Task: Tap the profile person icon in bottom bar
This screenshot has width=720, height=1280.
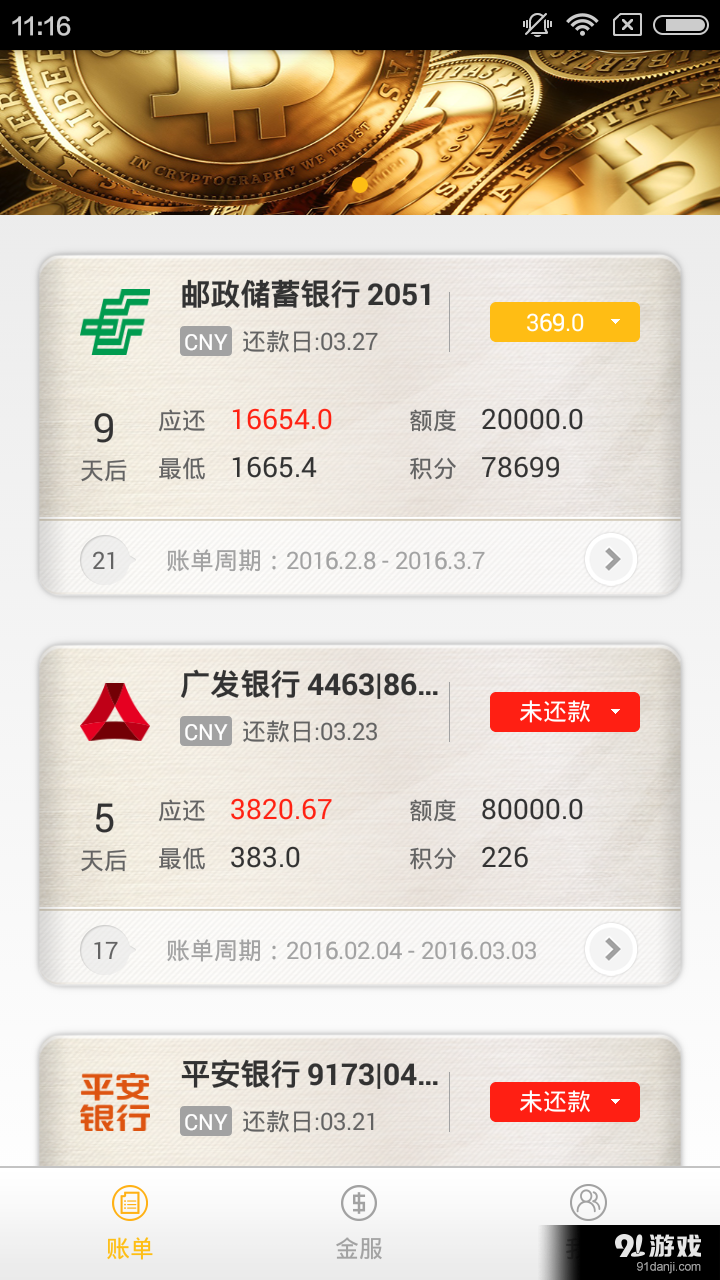Action: [588, 1203]
